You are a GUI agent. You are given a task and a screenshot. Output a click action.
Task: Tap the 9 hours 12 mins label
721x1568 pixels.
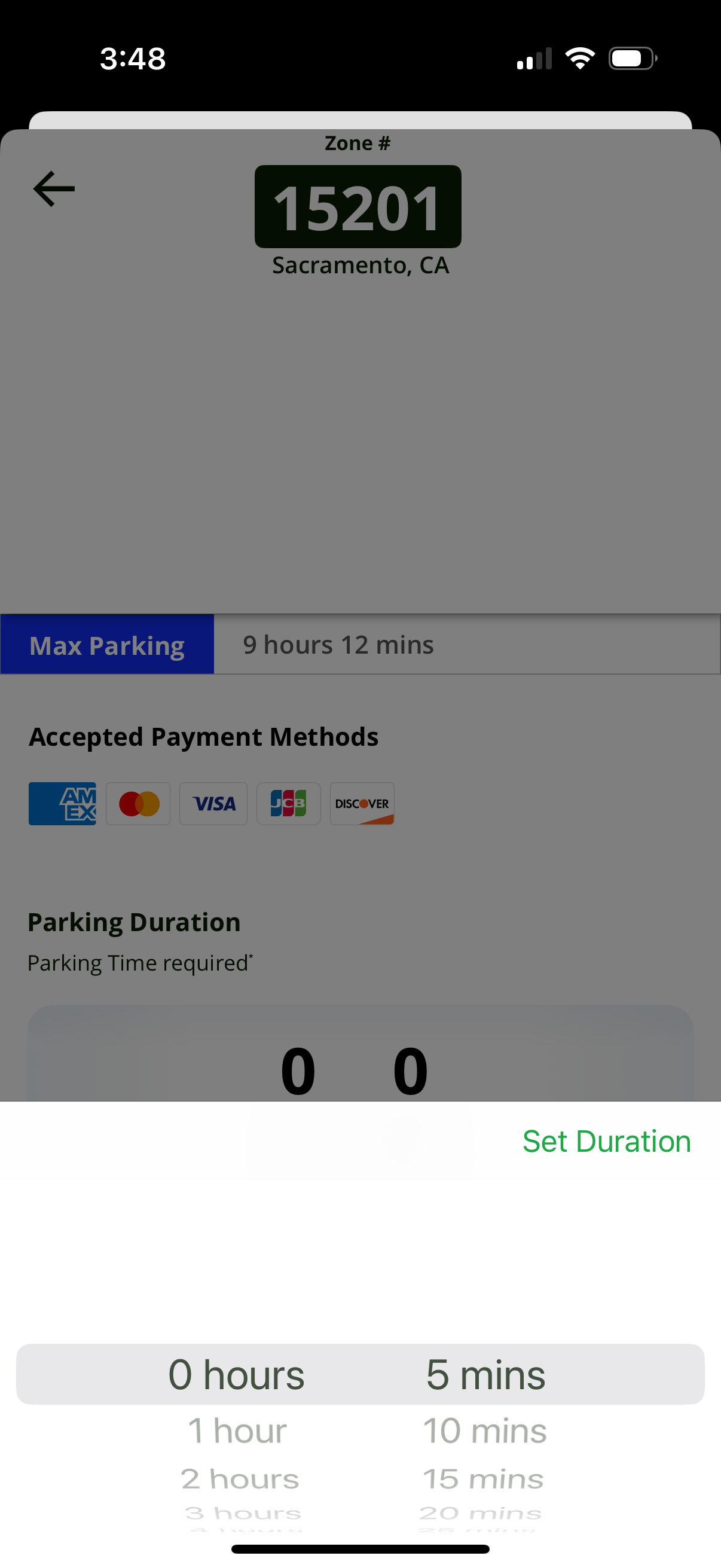(x=338, y=644)
